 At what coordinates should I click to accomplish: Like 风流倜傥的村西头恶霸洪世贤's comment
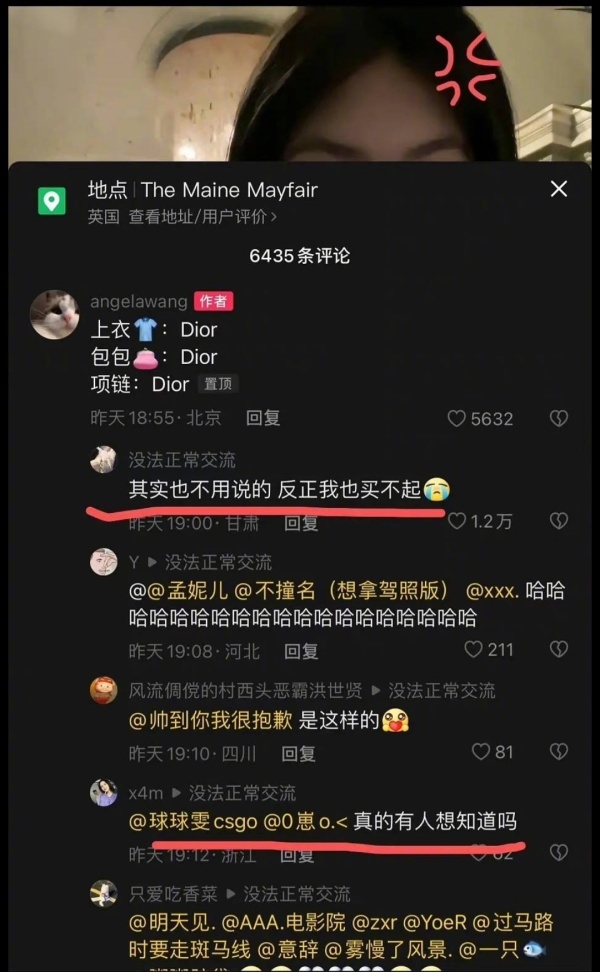click(x=481, y=752)
